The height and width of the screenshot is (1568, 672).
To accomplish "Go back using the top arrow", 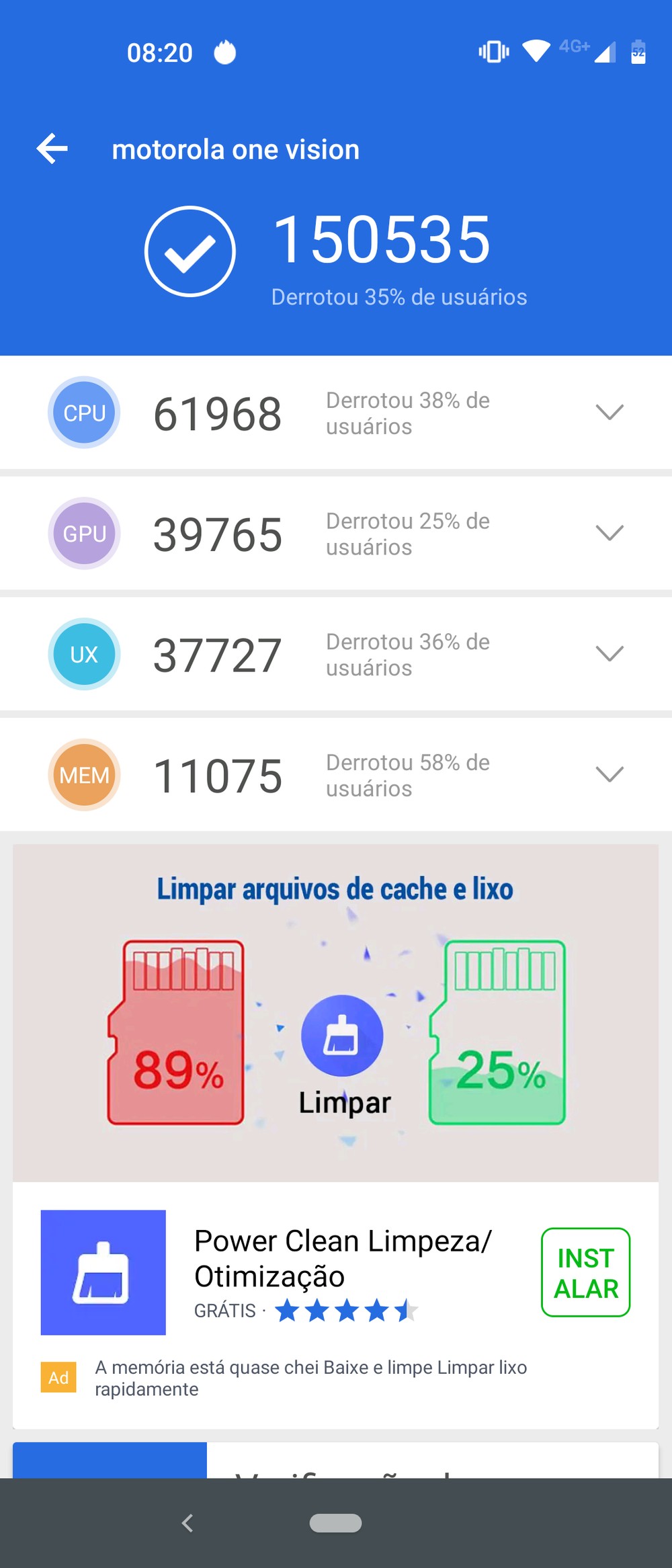I will pos(52,149).
